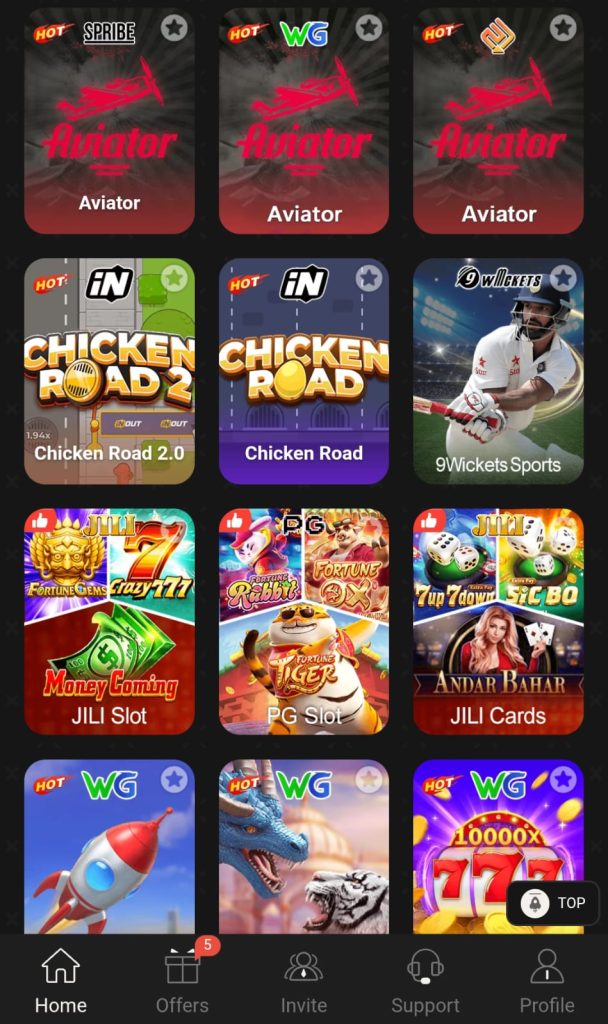
Task: Open the Spribe Aviator game
Action: pyautogui.click(x=109, y=130)
